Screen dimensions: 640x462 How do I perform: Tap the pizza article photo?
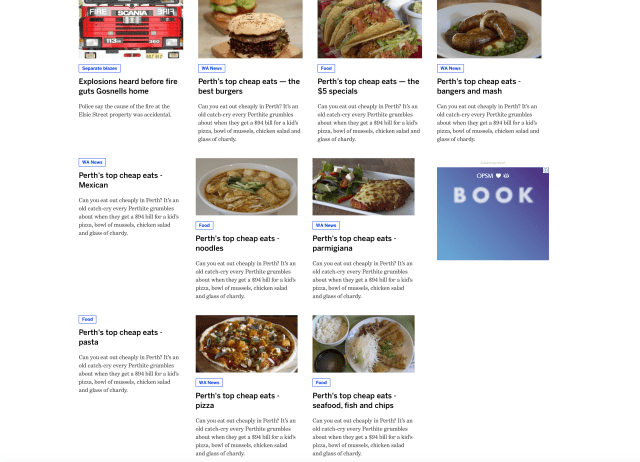pos(246,344)
